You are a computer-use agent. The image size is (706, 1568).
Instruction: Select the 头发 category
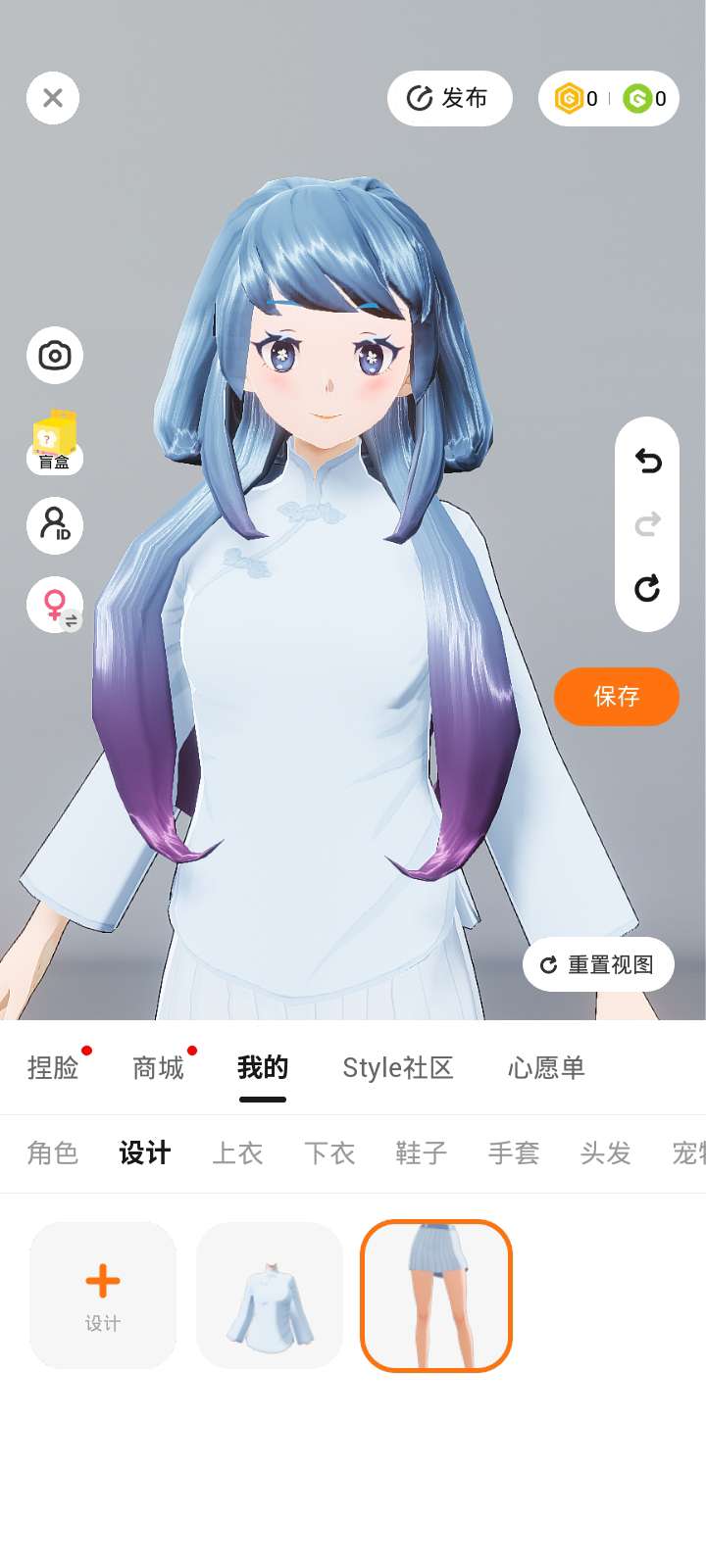[x=605, y=1153]
